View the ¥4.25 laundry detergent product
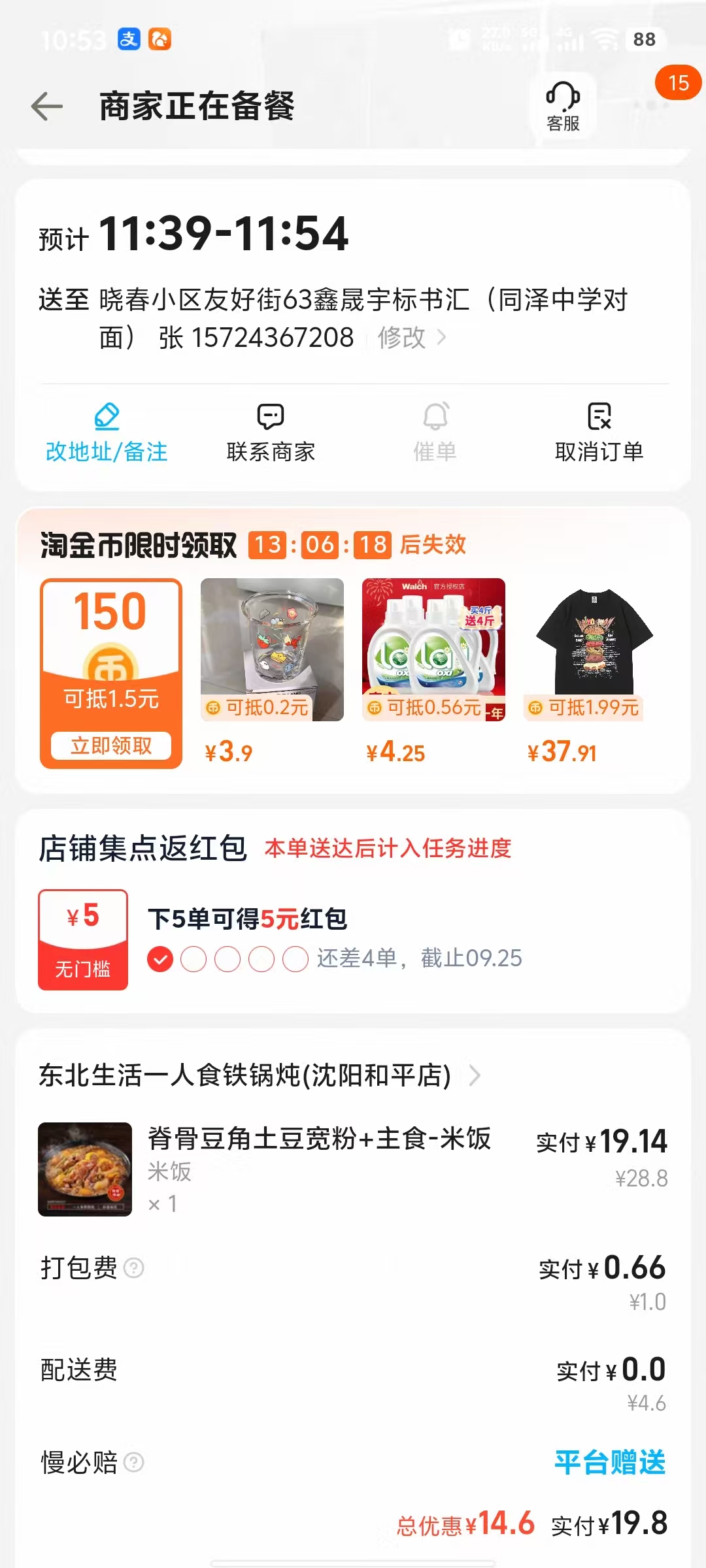 [433, 650]
